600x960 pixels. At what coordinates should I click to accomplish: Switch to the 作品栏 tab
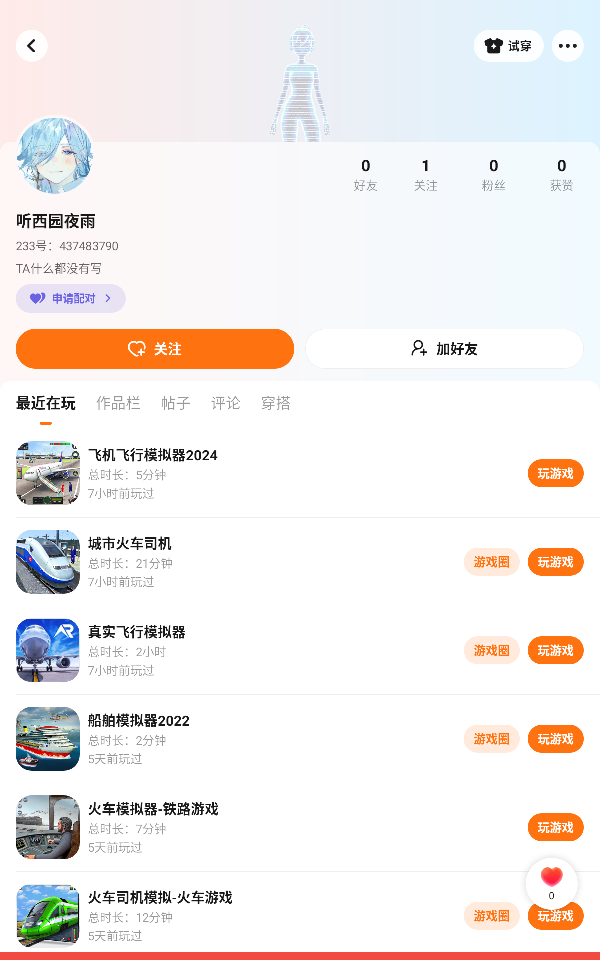[118, 403]
